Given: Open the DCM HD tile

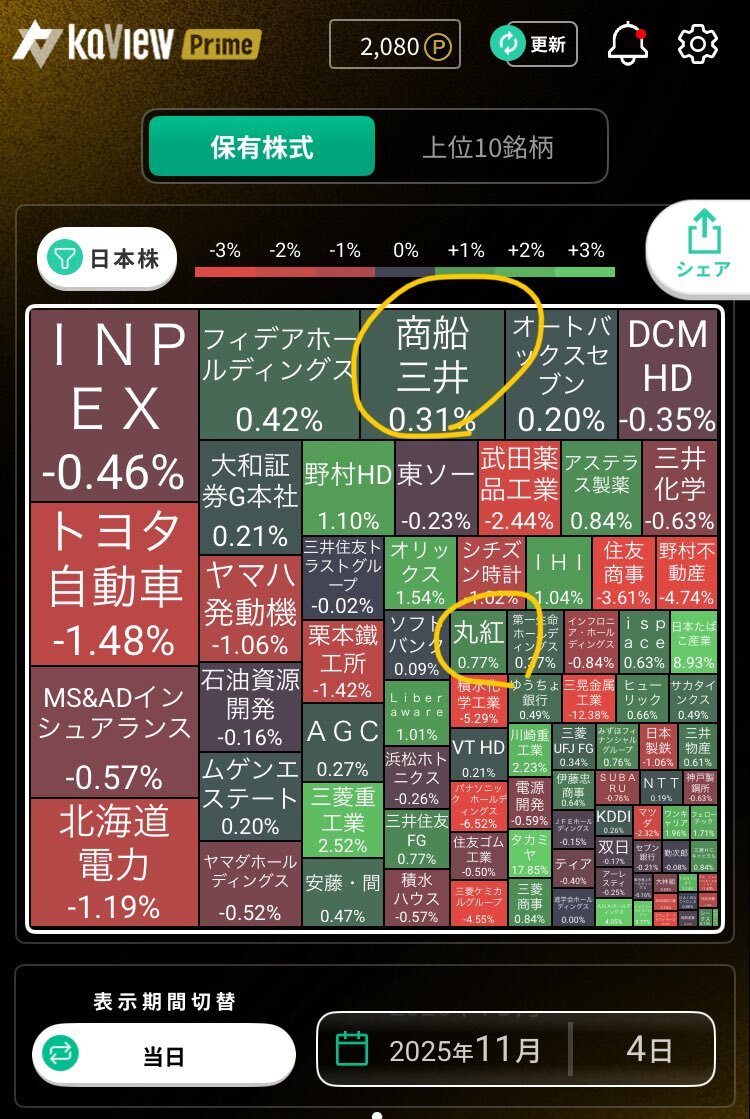Looking at the screenshot, I should (x=667, y=374).
